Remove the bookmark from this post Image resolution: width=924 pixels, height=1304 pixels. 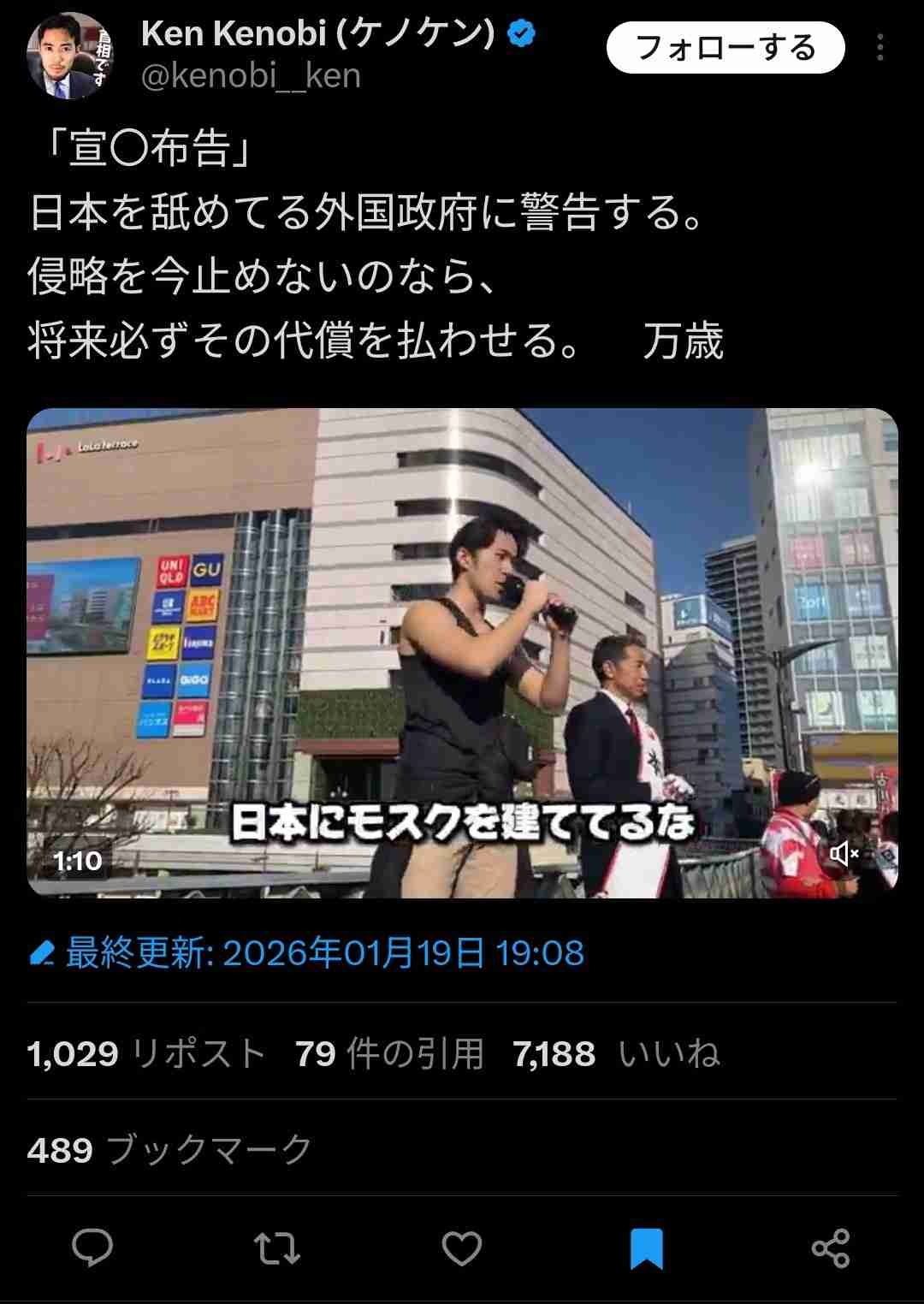(647, 1248)
